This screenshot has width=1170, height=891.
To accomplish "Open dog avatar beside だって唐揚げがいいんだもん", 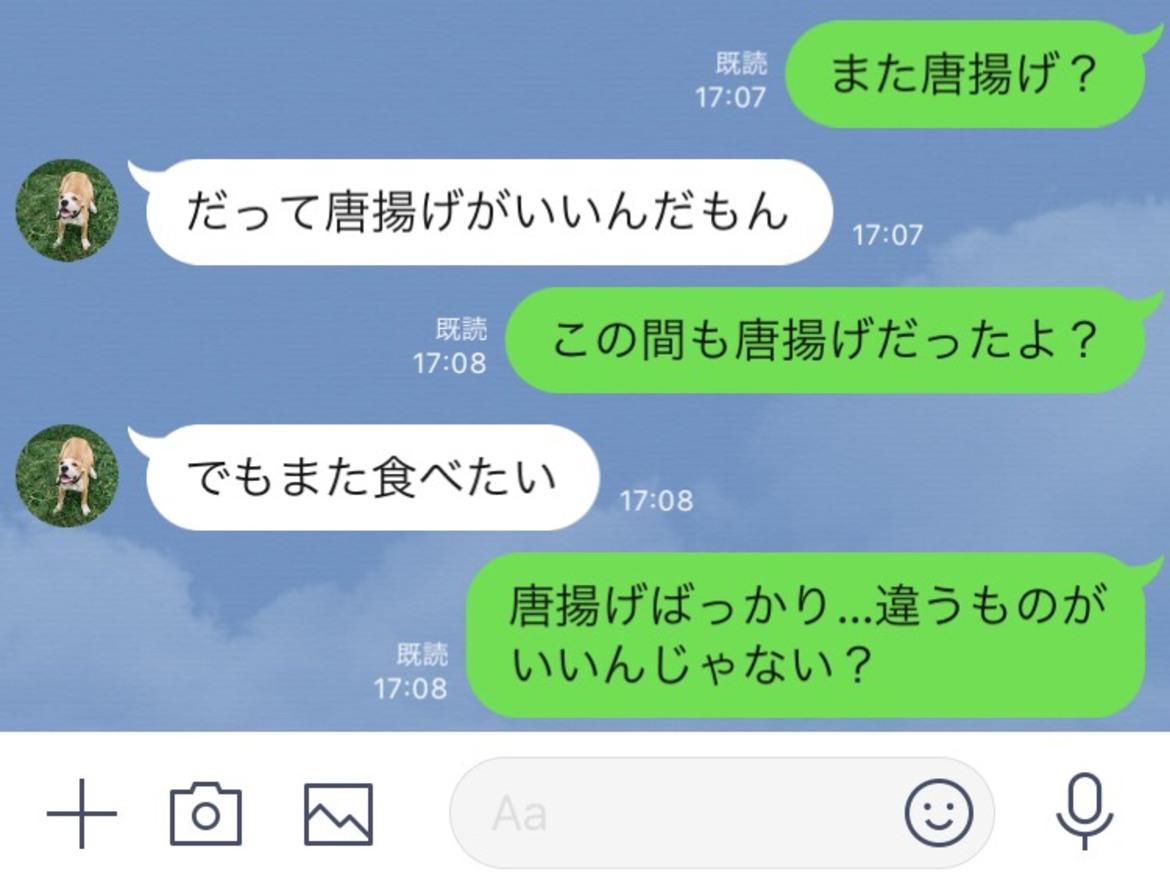I will 67,211.
